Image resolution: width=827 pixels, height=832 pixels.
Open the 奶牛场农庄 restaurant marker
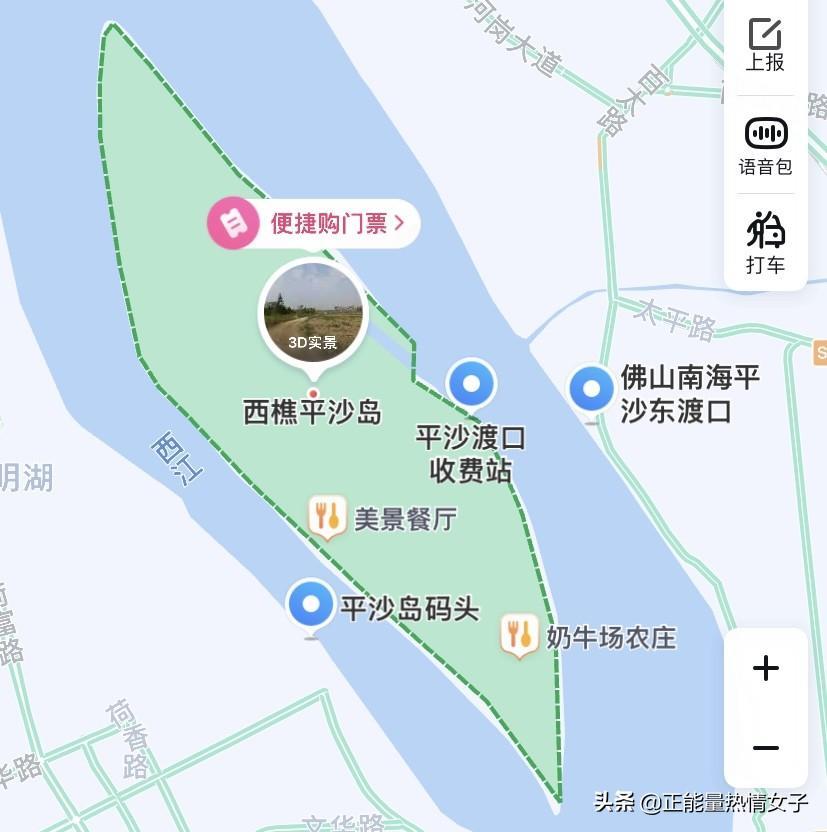point(520,635)
